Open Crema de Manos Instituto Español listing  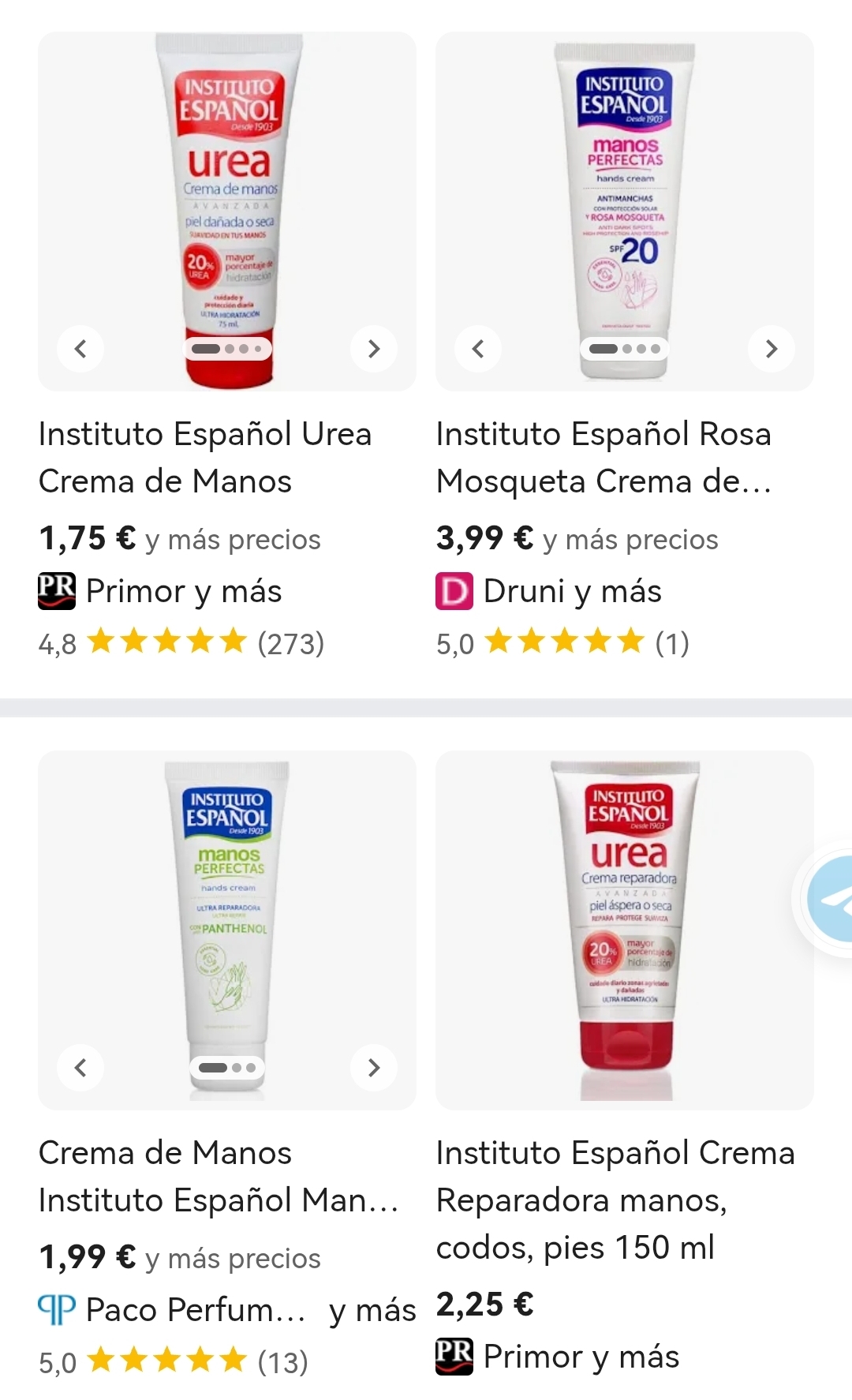(218, 1176)
